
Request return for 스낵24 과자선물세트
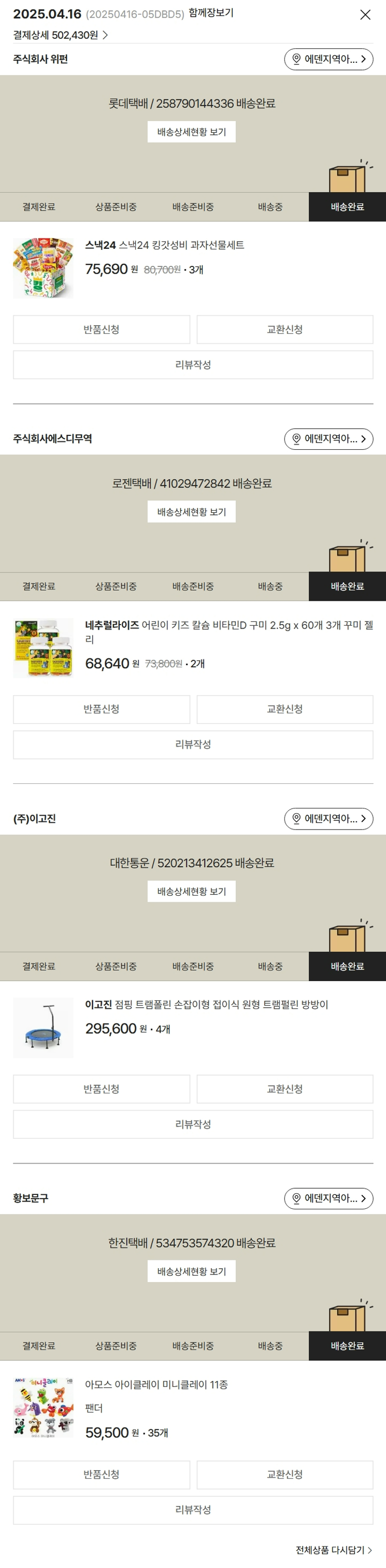pos(101,329)
